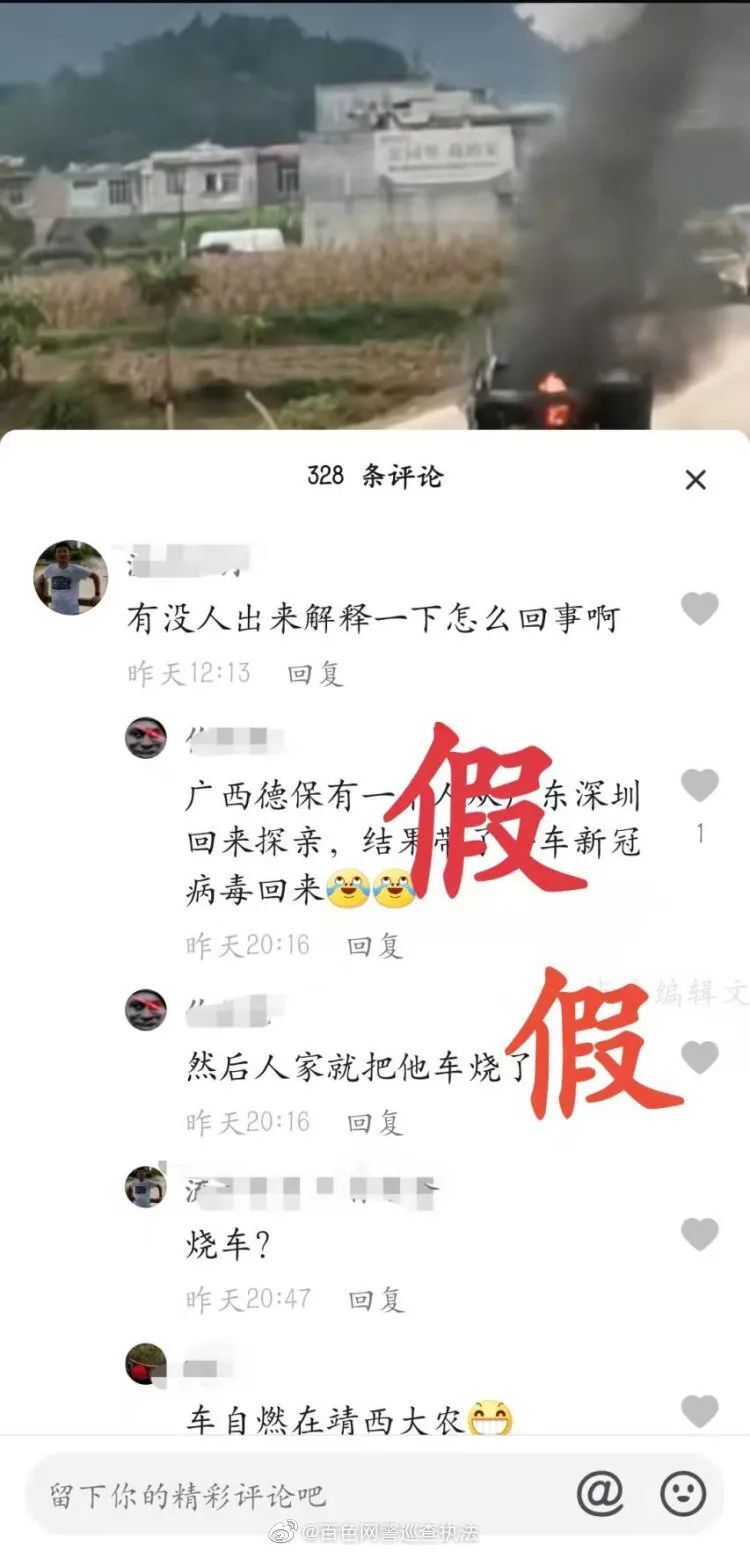Screen dimensions: 750x1552
Task: Close the 328 comments panel
Action: [695, 480]
